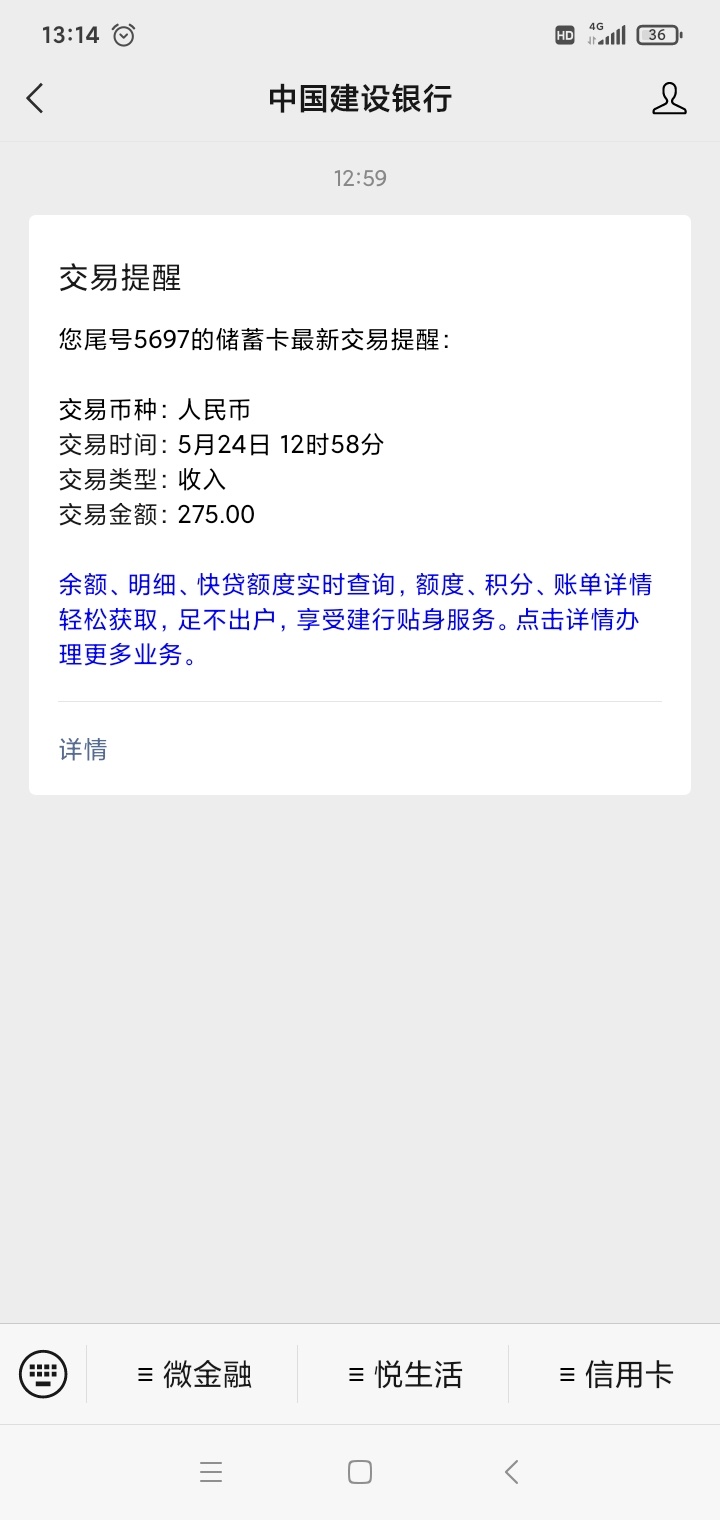The width and height of the screenshot is (720, 1520).
Task: Open the 微金融 menu
Action: 193,1374
